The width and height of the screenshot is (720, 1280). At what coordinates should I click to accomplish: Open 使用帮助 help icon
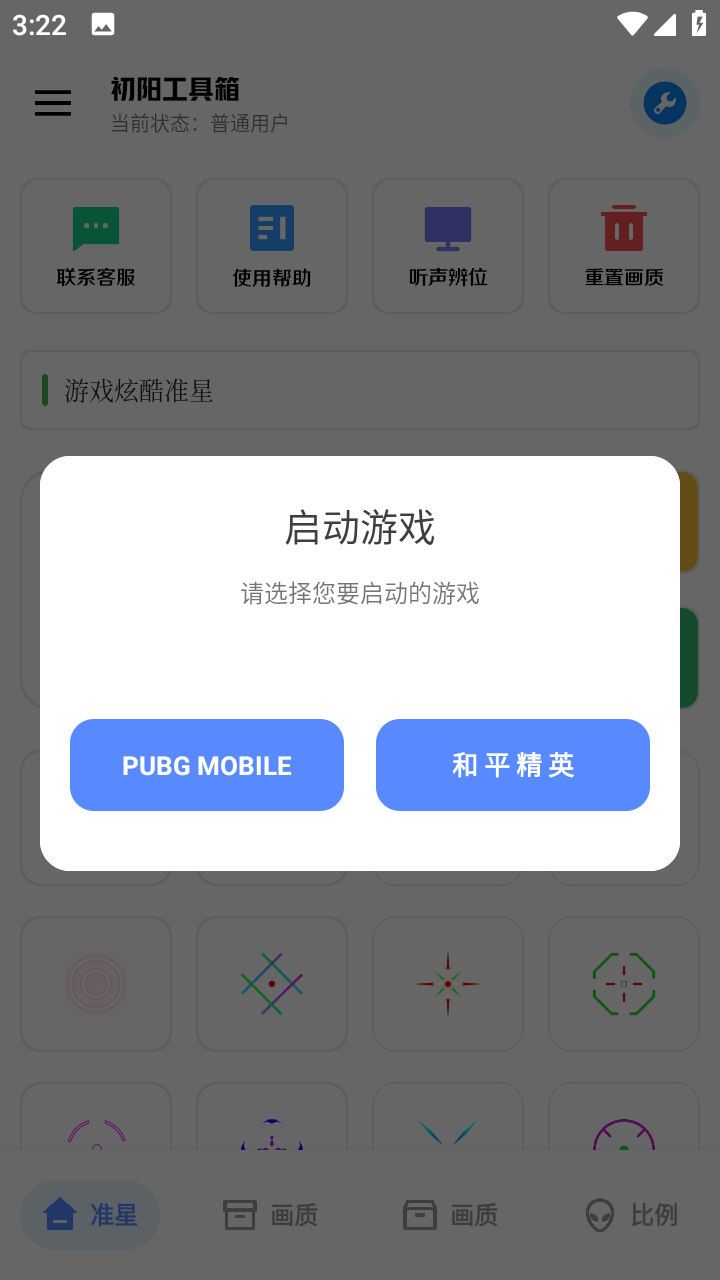click(x=272, y=230)
